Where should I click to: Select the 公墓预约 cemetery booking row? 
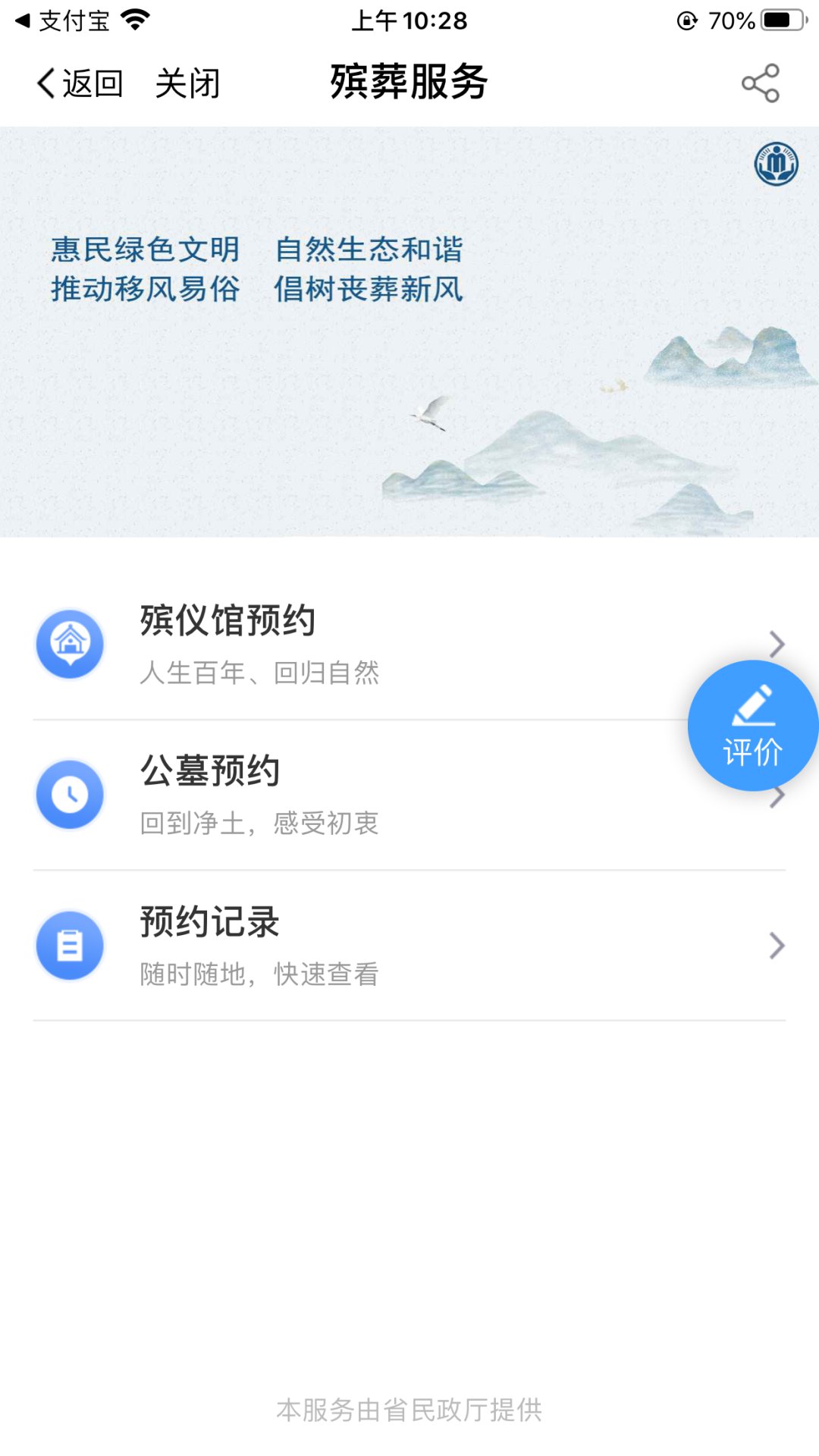click(x=341, y=794)
